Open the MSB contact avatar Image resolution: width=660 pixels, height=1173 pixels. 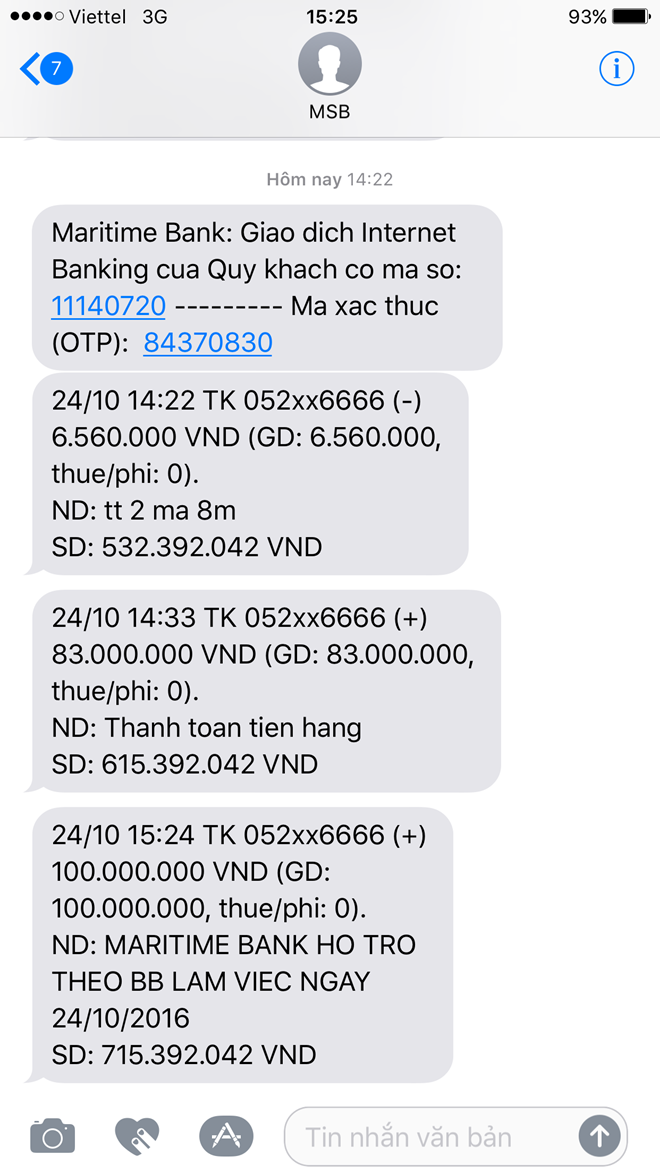click(330, 64)
